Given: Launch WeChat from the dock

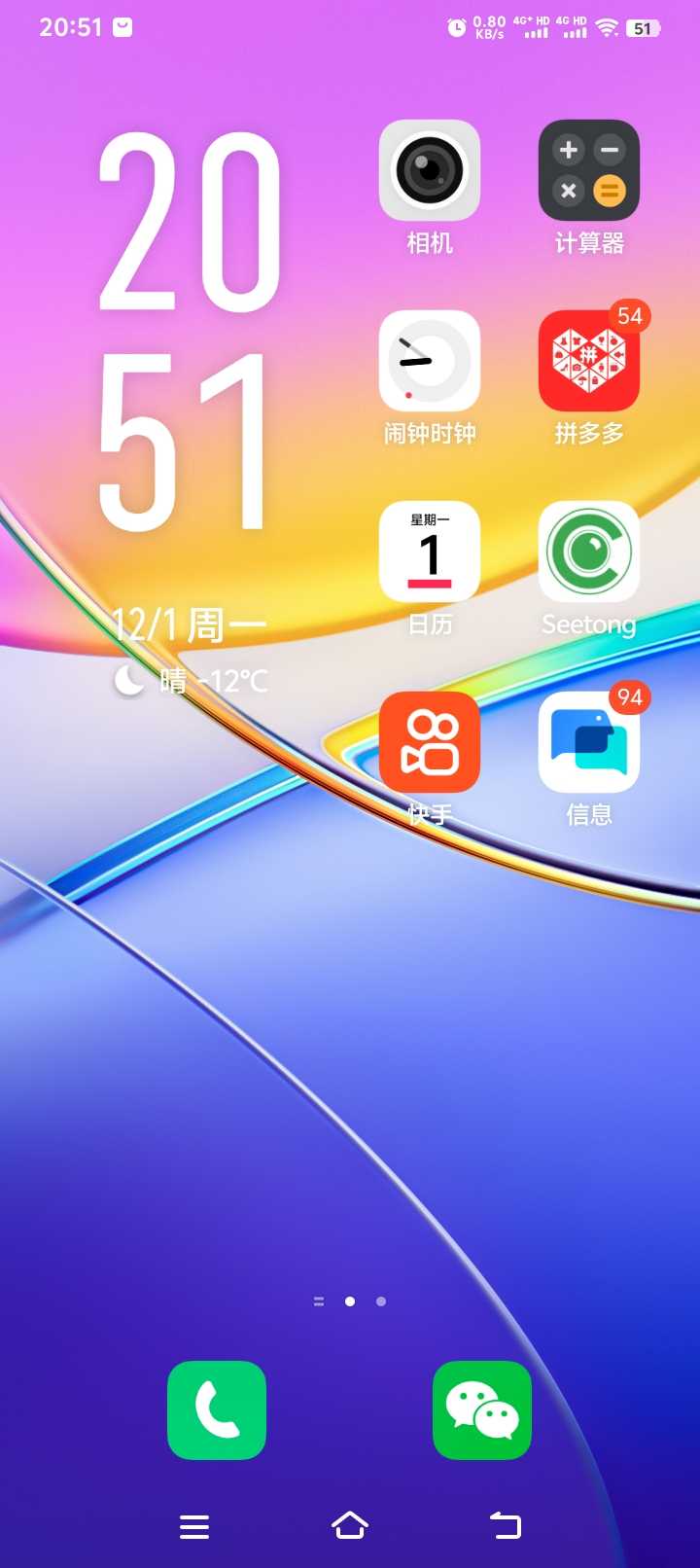Looking at the screenshot, I should [x=482, y=1409].
